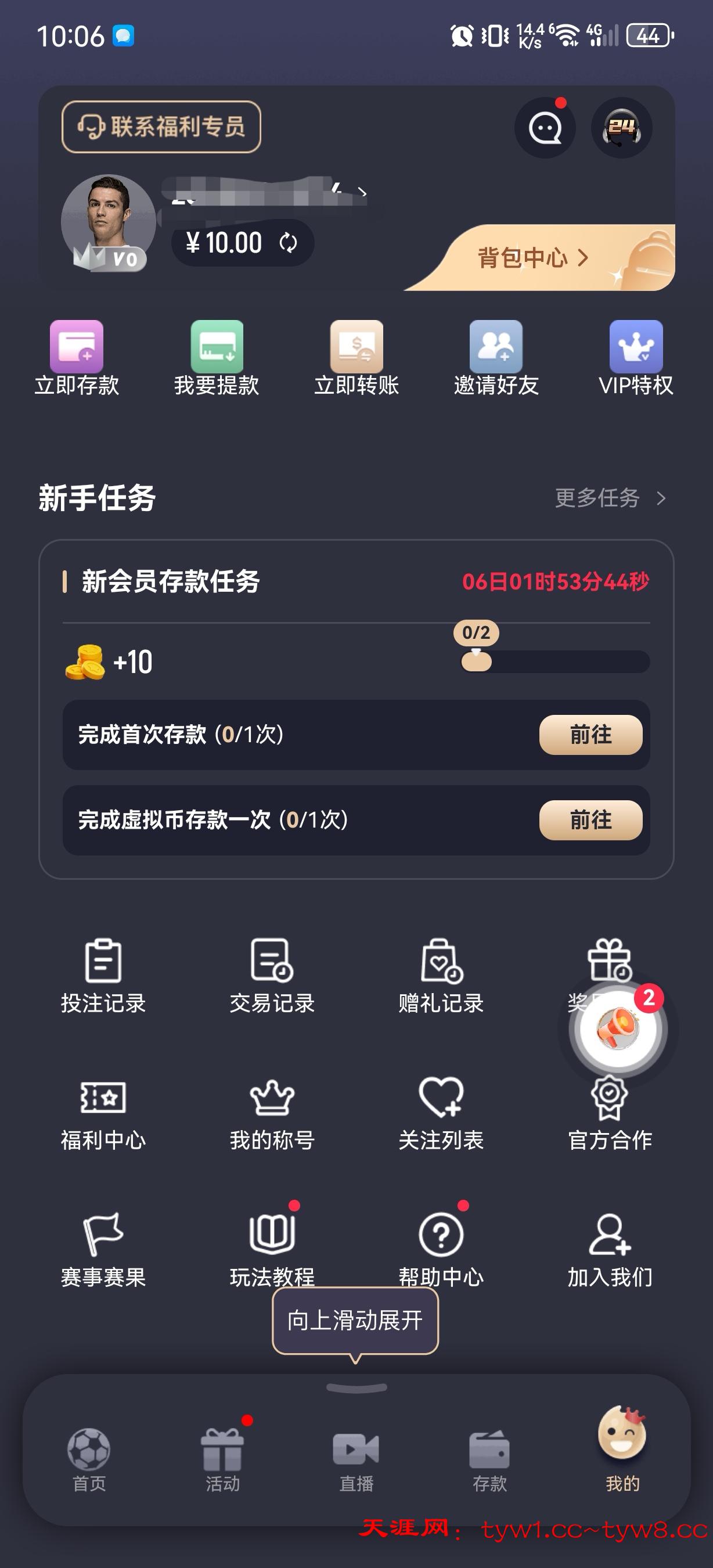Image resolution: width=713 pixels, height=1568 pixels.
Task: Tap 邀请好友
Action: click(x=496, y=359)
